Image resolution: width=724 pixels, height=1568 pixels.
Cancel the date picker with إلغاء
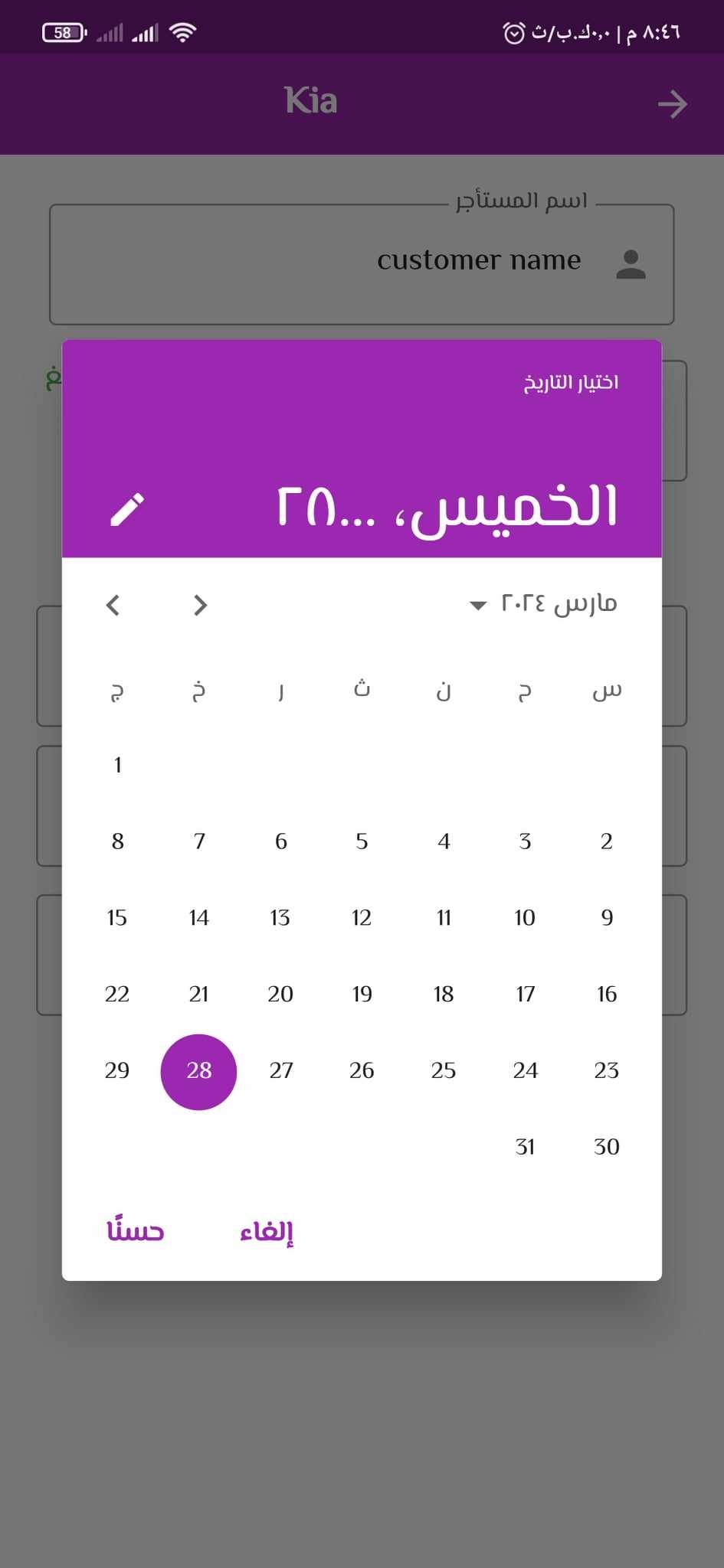[267, 1231]
